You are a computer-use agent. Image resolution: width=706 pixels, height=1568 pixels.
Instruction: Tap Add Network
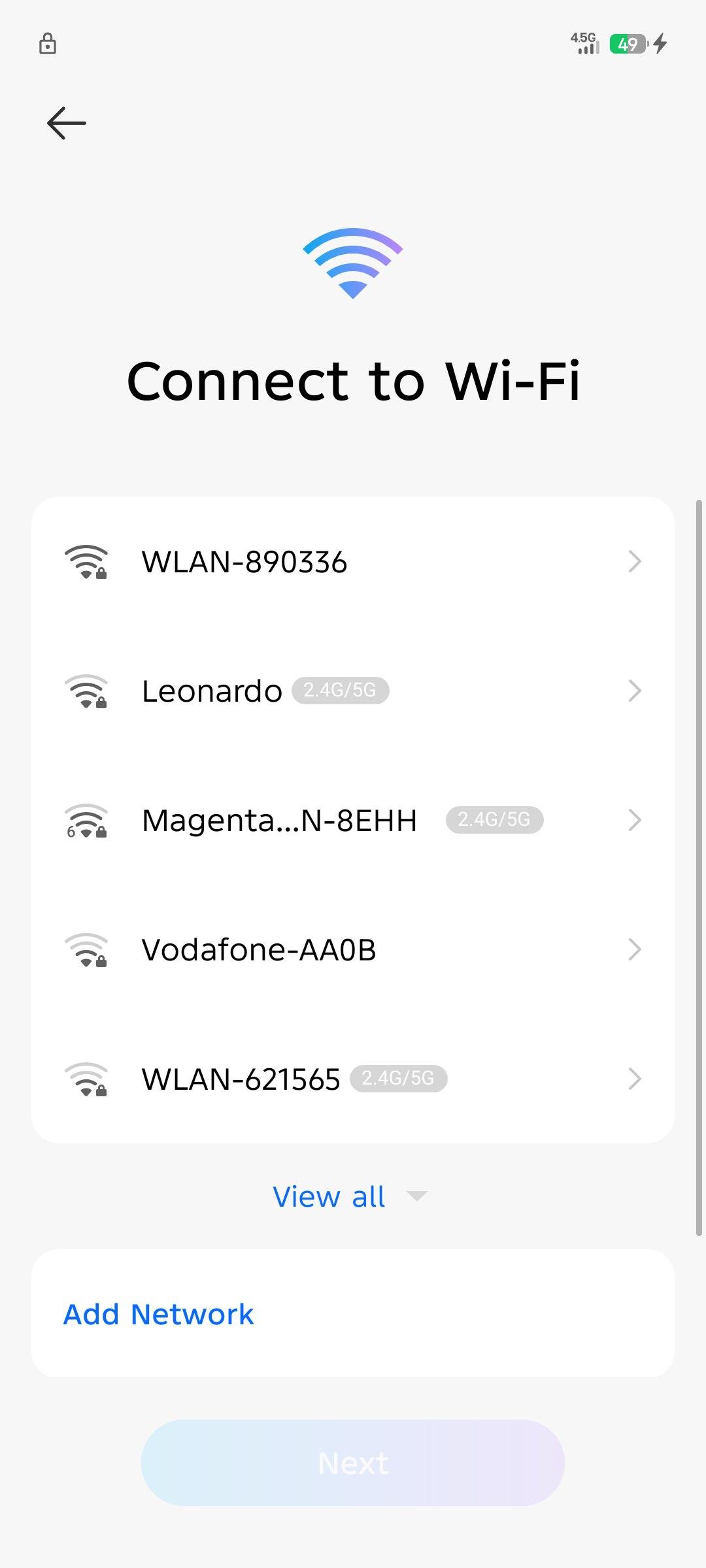pyautogui.click(x=353, y=1314)
